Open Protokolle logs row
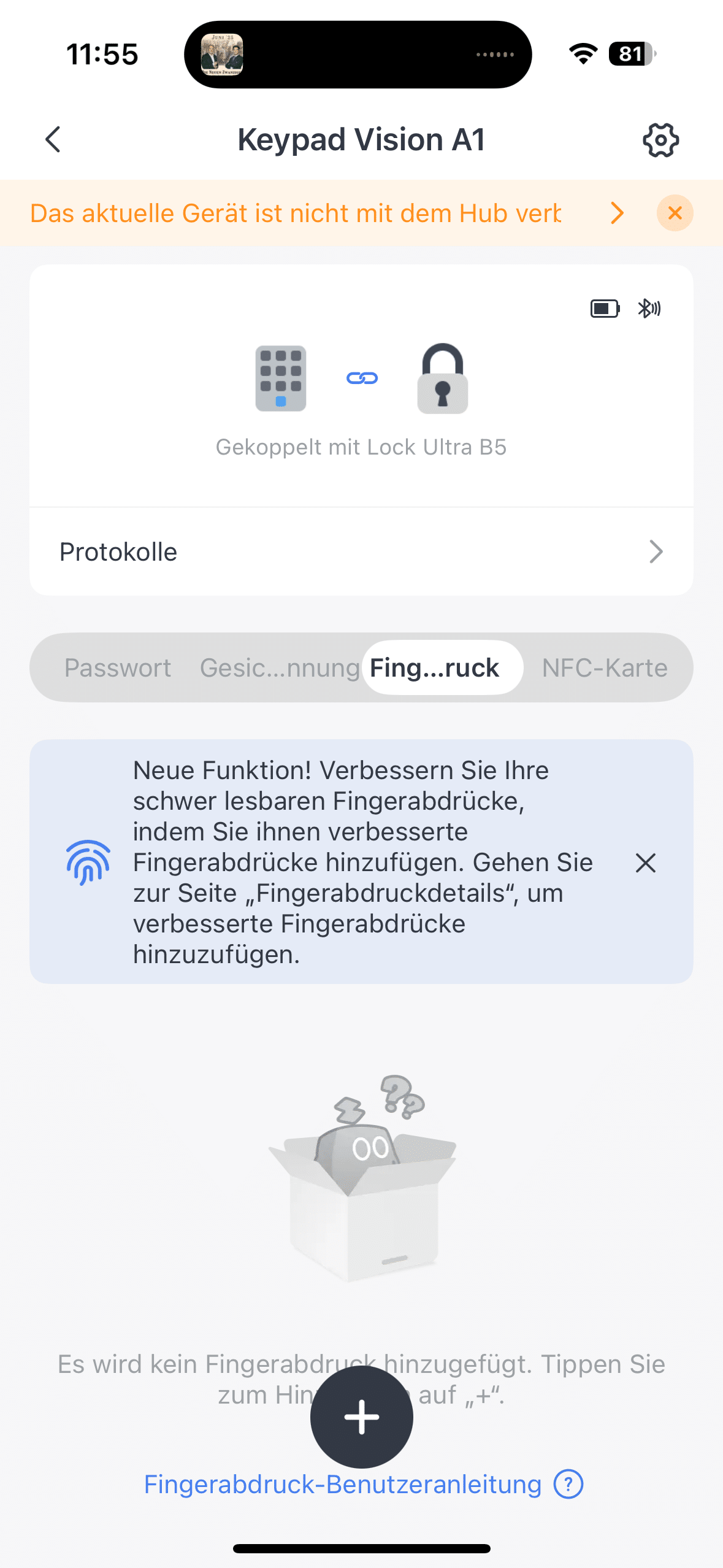 pyautogui.click(x=361, y=551)
